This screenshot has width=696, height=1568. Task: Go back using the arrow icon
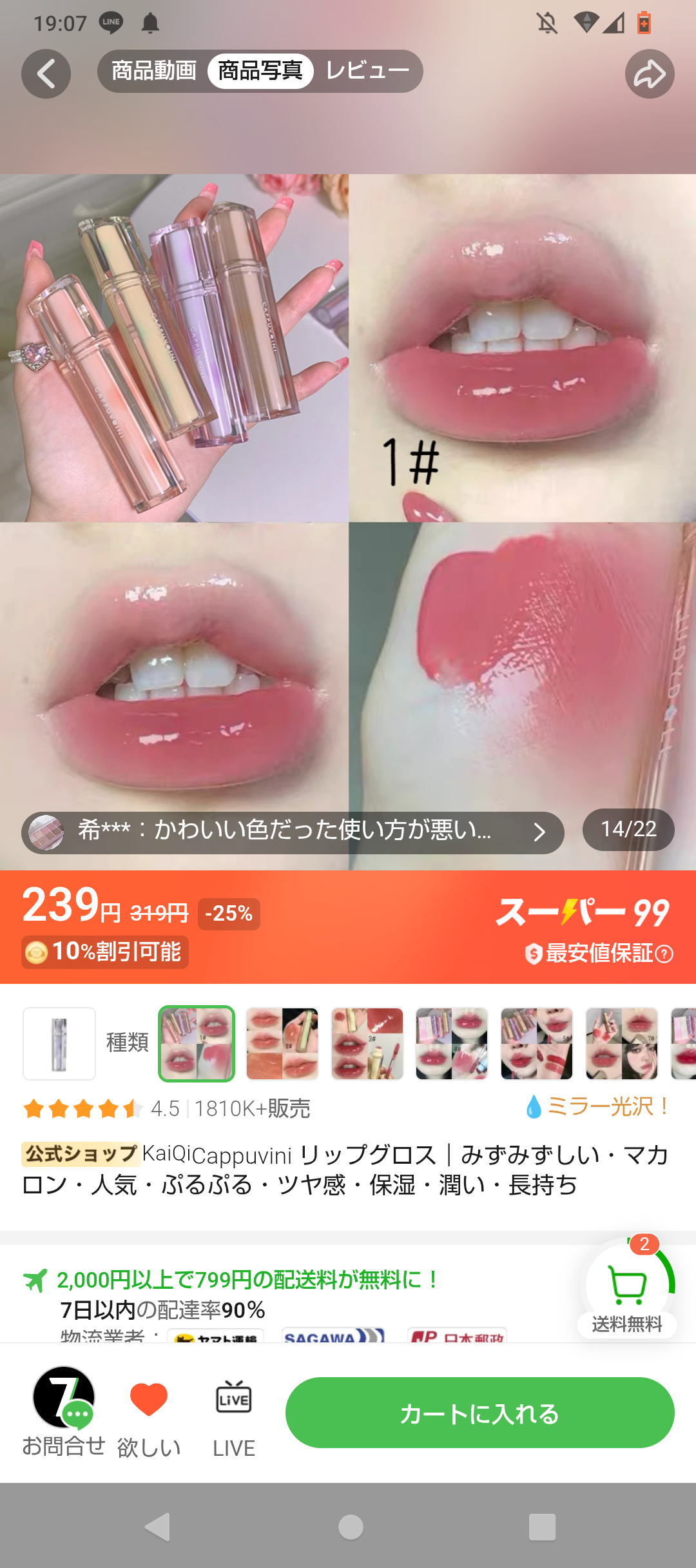(46, 74)
